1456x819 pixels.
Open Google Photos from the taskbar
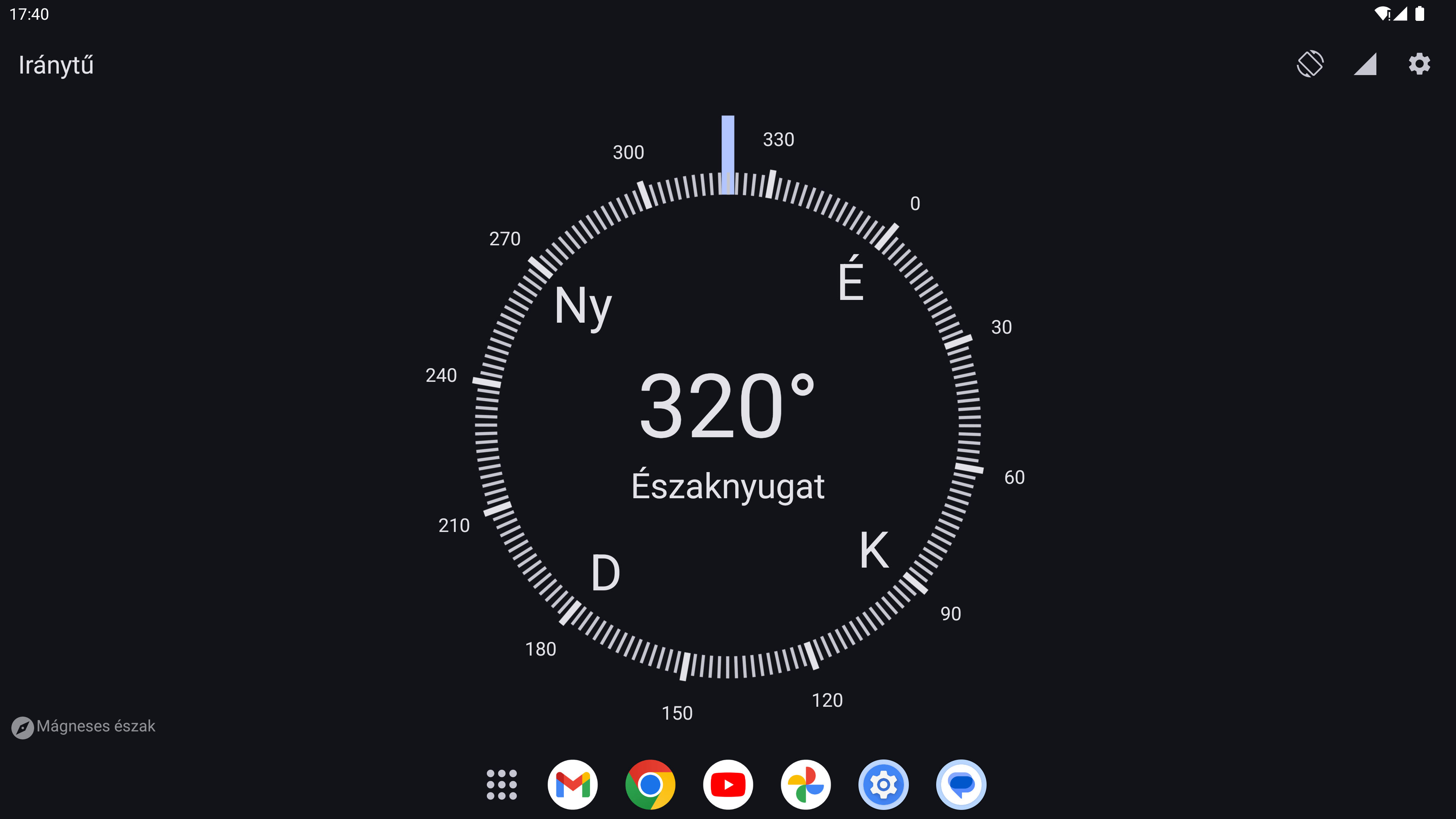point(805,784)
